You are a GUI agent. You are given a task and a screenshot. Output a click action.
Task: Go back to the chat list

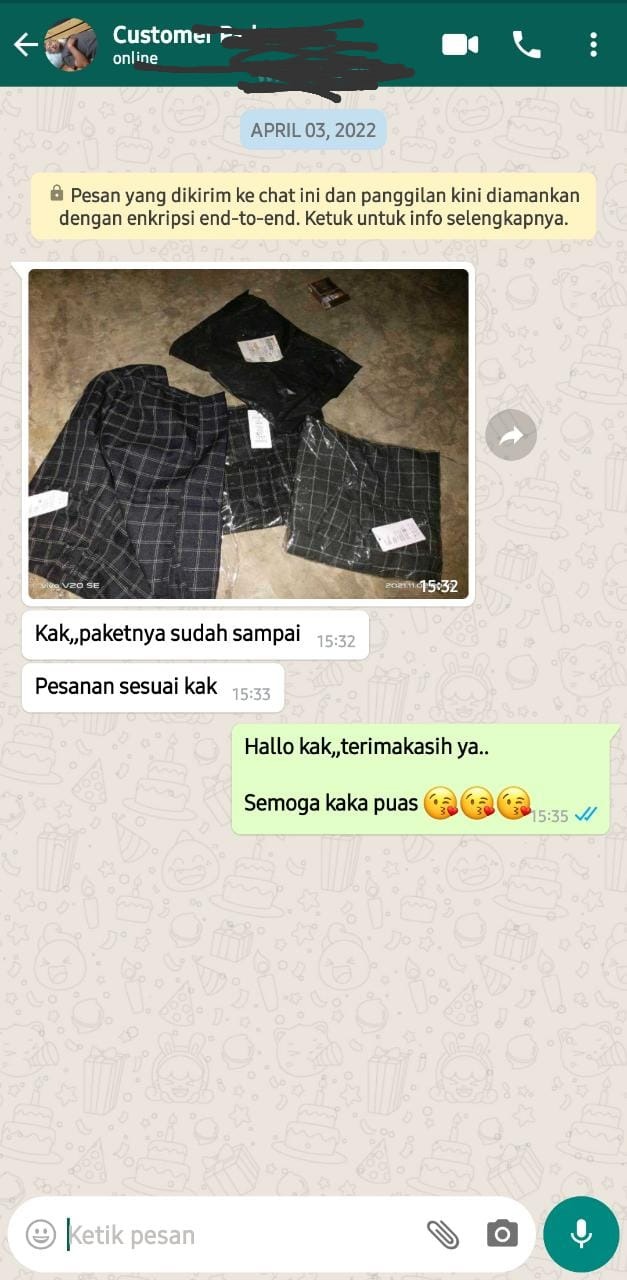(25, 45)
